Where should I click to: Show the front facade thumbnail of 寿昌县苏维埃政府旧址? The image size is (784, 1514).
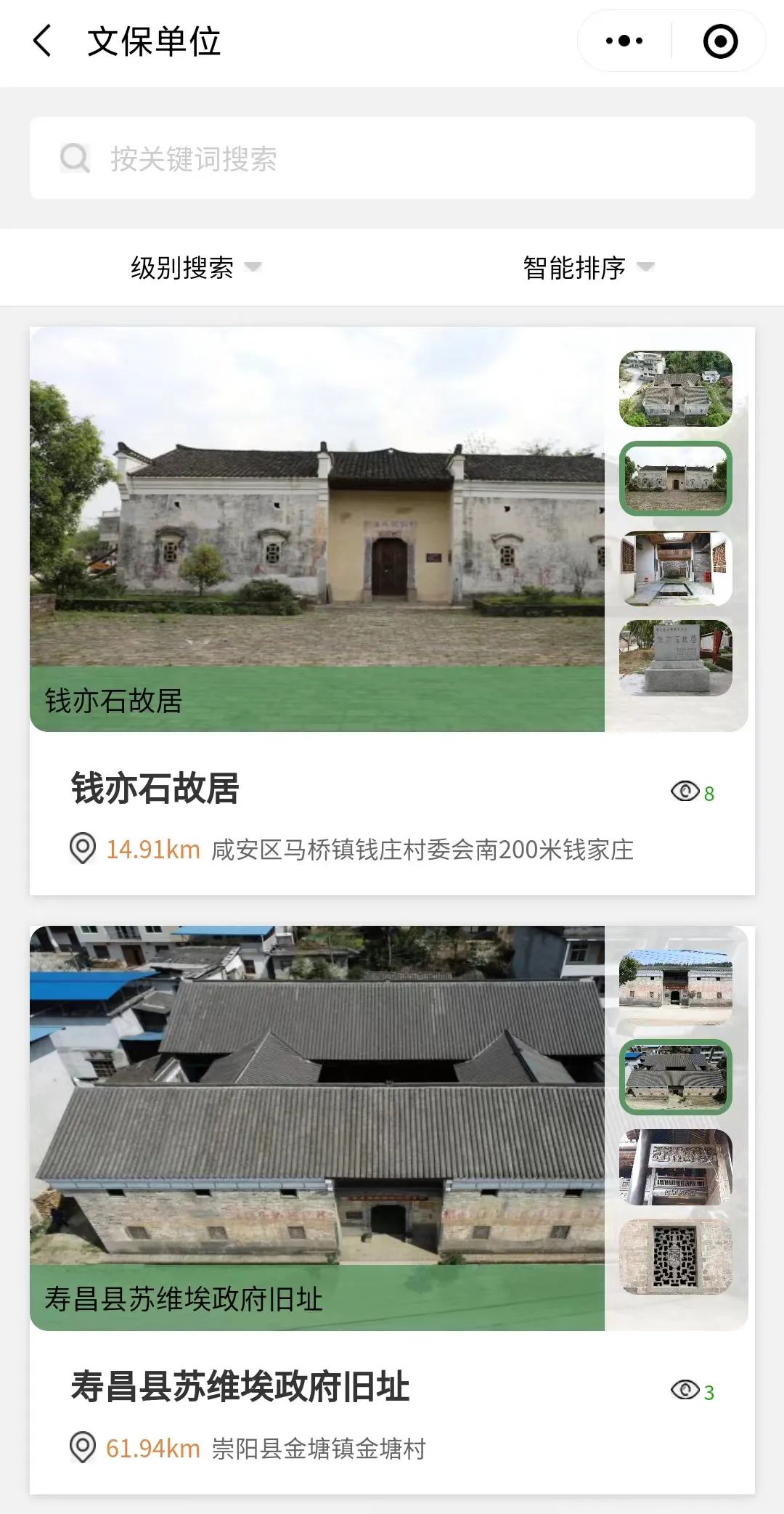[x=675, y=988]
